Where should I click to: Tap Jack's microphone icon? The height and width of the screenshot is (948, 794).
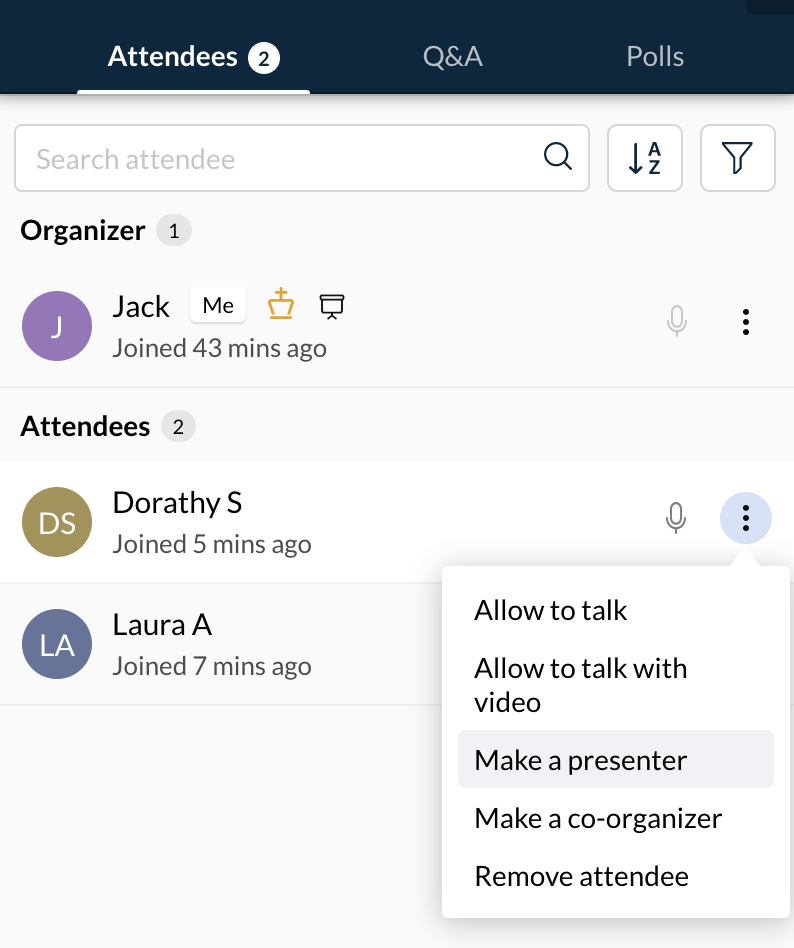pyautogui.click(x=677, y=321)
